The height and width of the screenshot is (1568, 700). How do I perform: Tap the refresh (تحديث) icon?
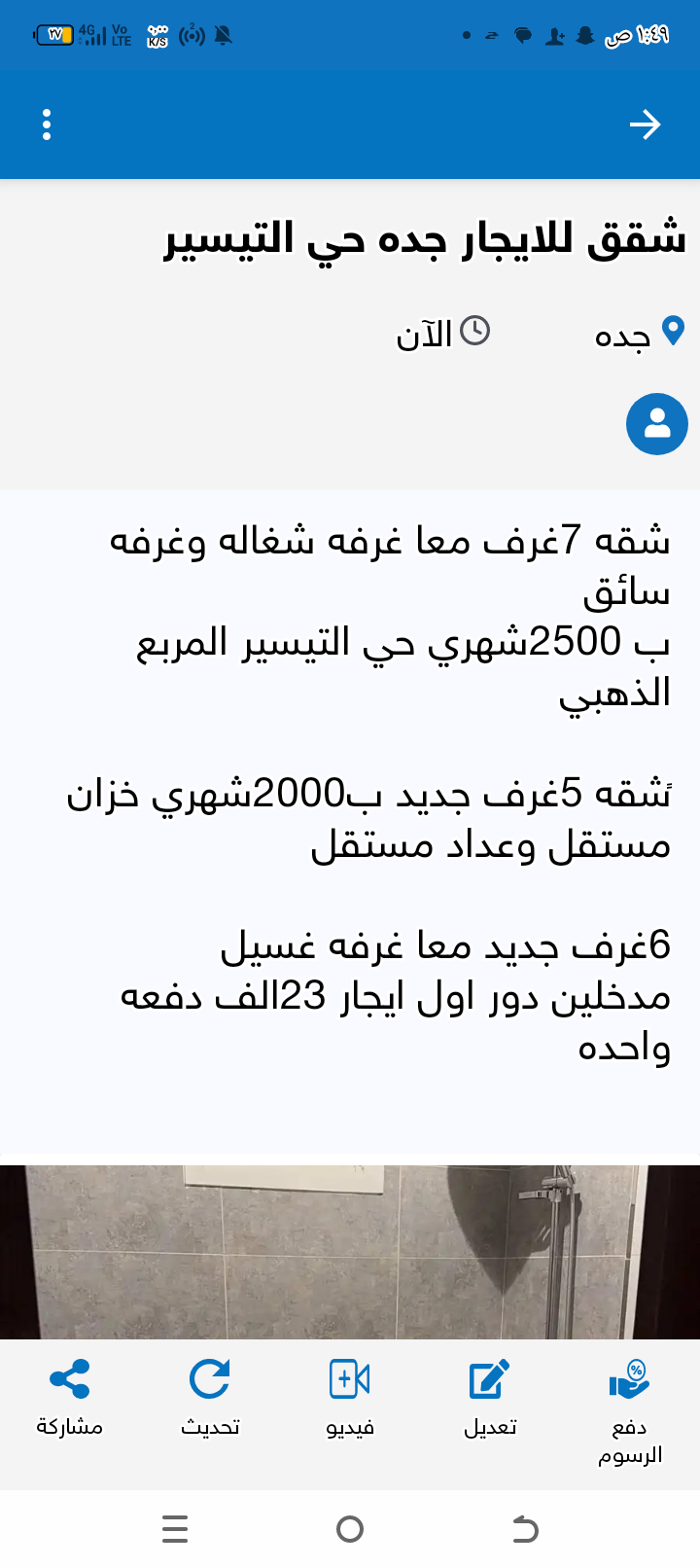click(x=210, y=1376)
